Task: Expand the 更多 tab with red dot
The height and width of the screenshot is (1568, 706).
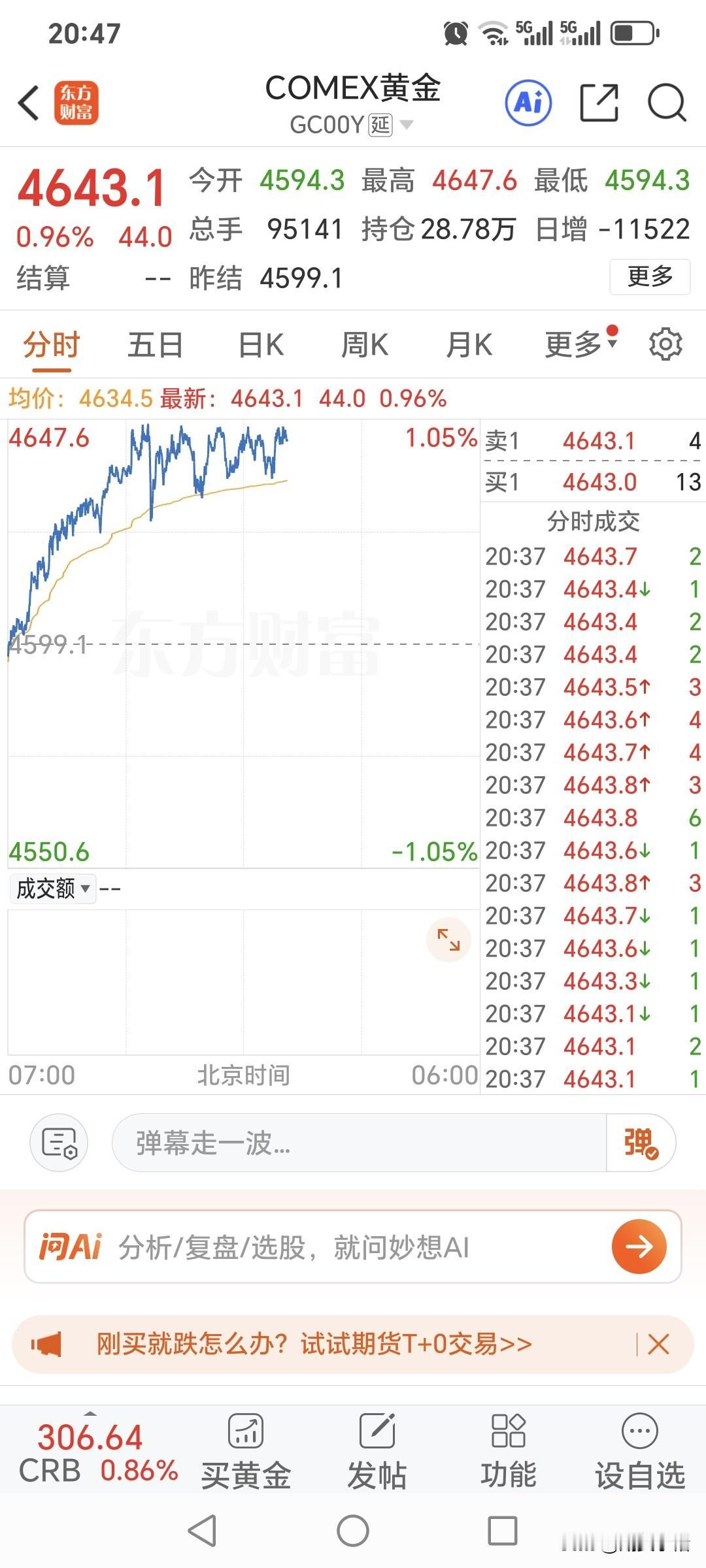Action: 575,344
